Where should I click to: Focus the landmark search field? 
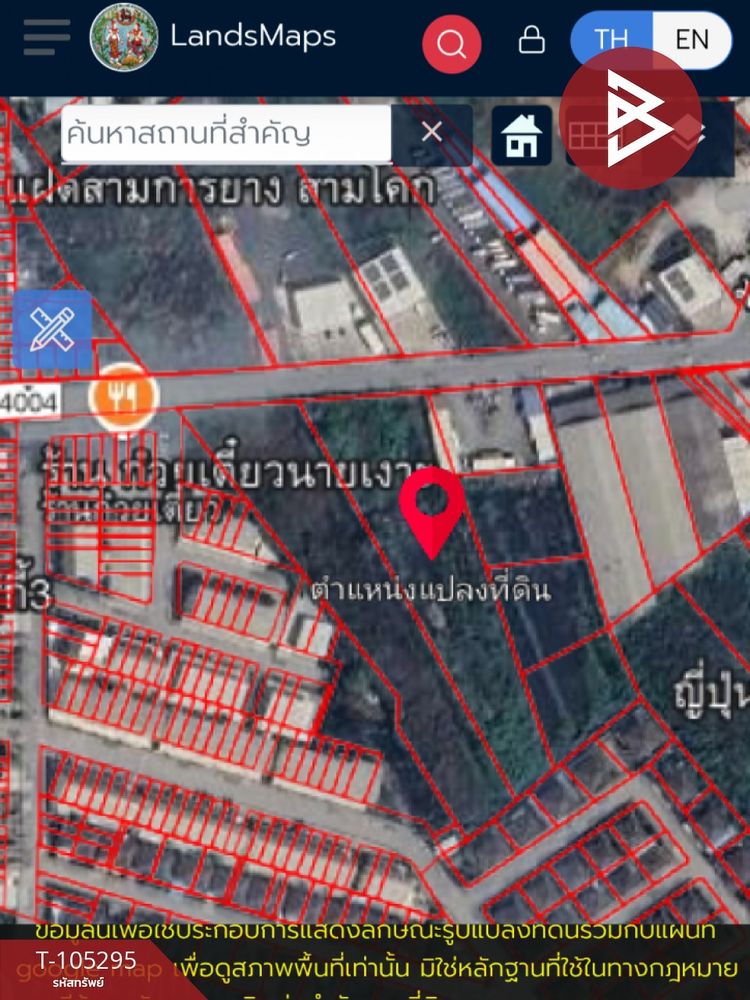(x=225, y=133)
